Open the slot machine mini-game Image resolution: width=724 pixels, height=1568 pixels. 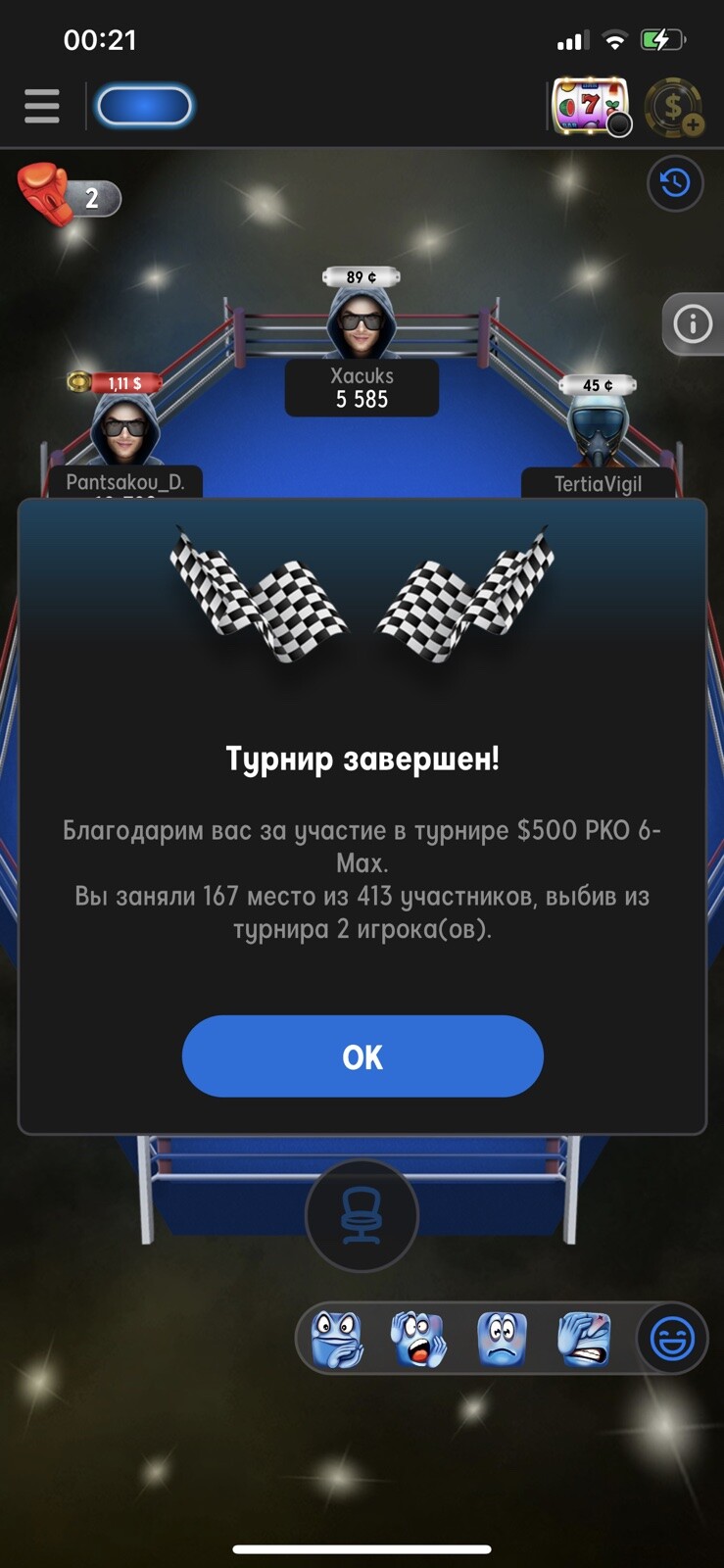[x=590, y=106]
